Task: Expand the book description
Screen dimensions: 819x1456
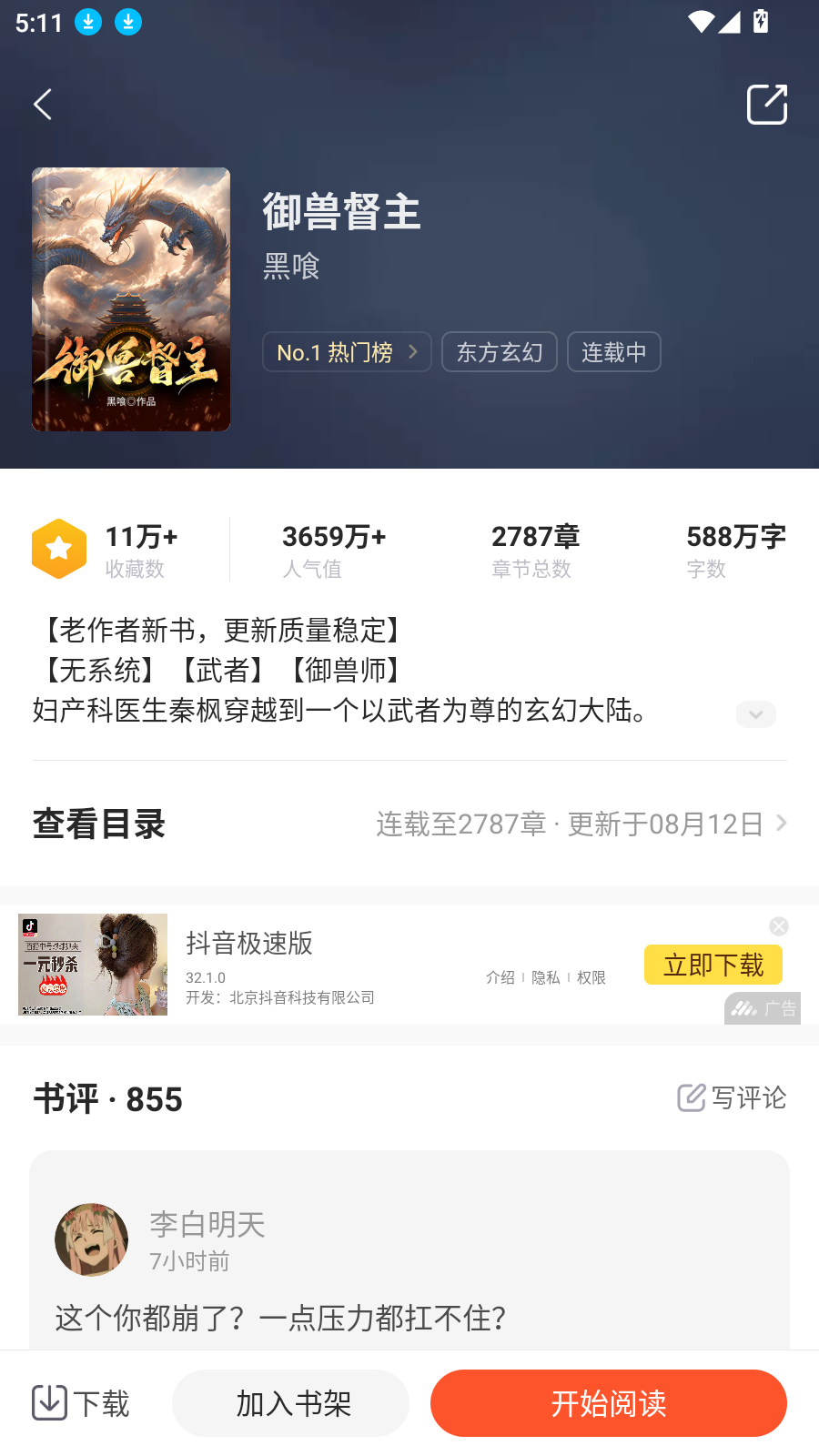Action: 756,714
